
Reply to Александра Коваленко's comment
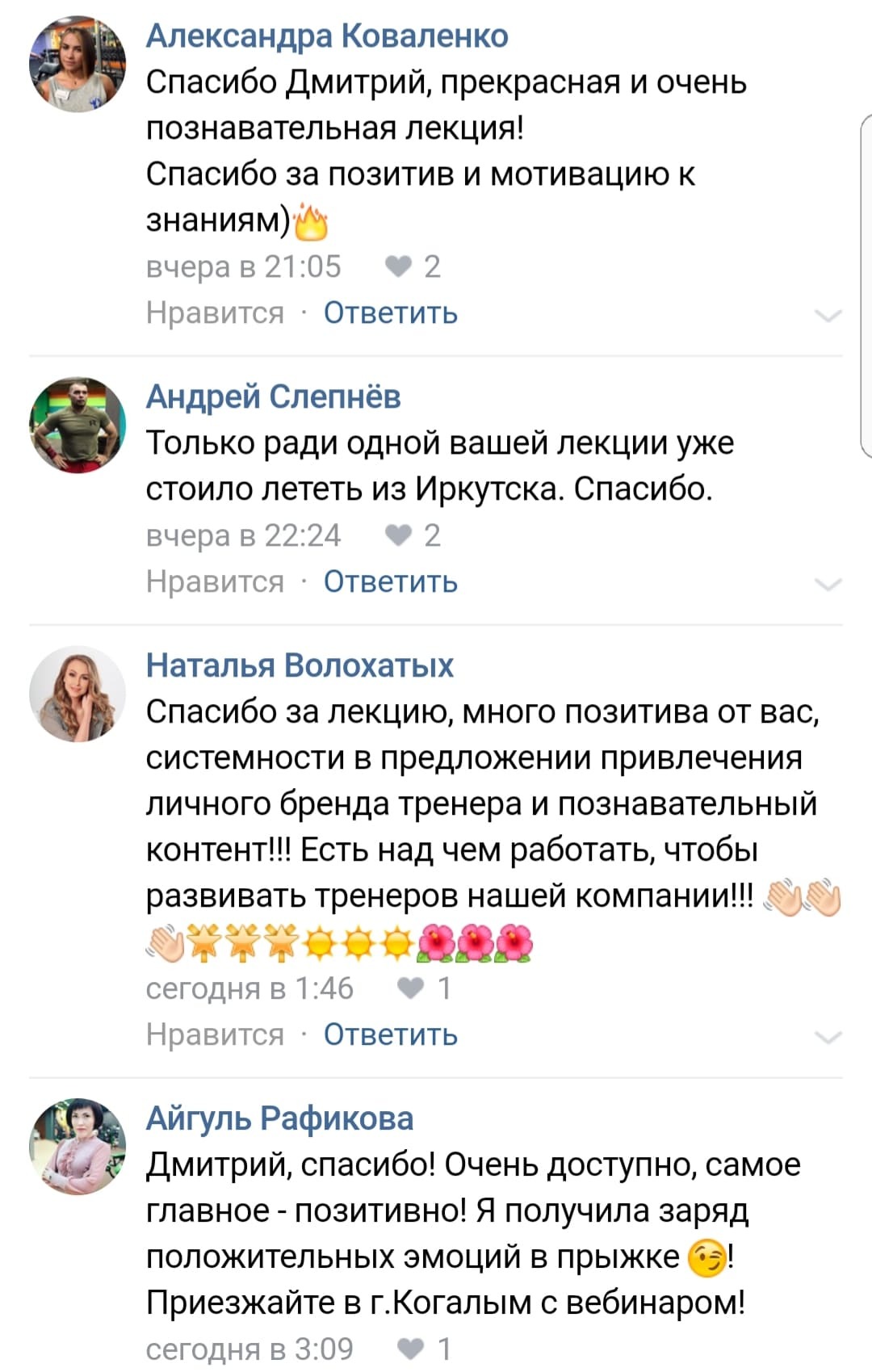click(x=391, y=313)
